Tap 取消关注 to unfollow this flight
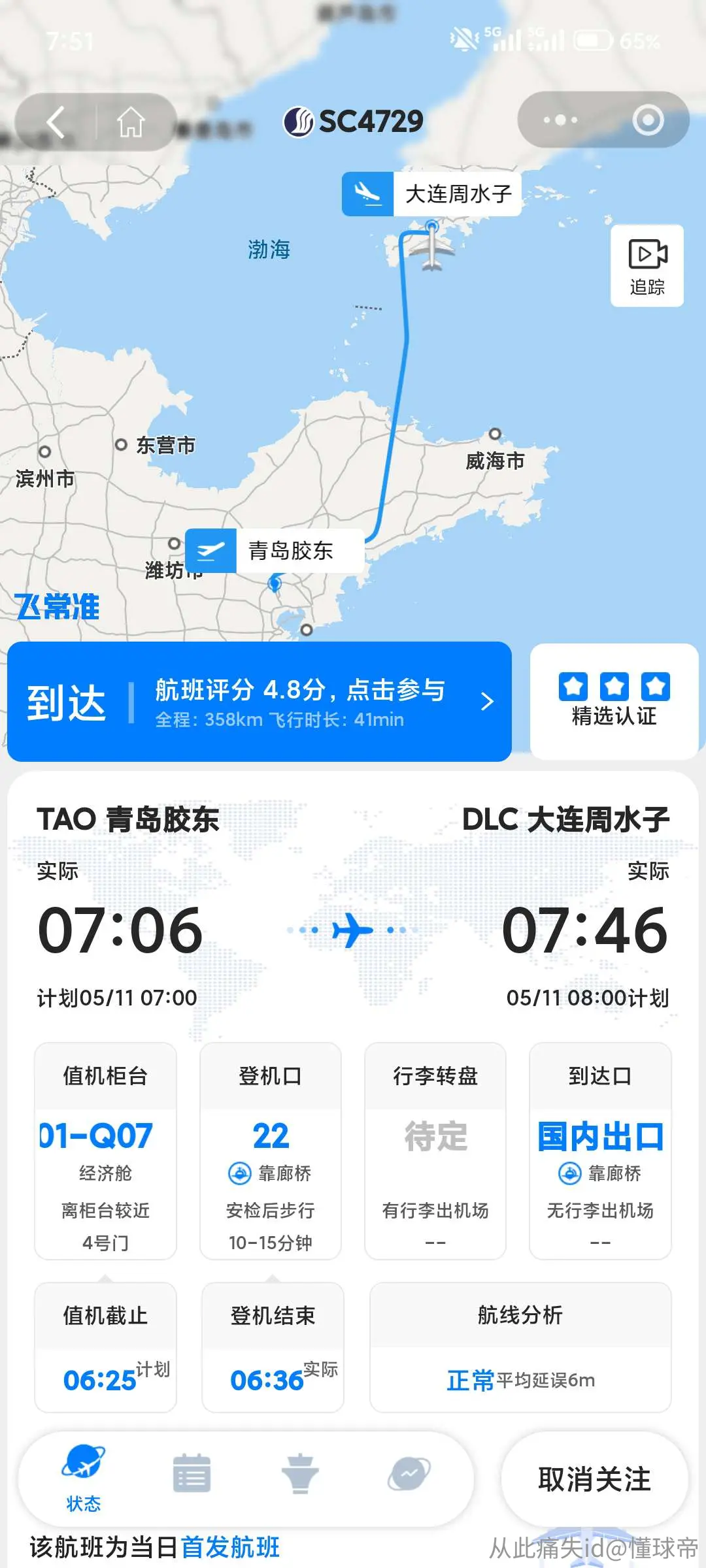The height and width of the screenshot is (1568, 706). (x=595, y=1479)
